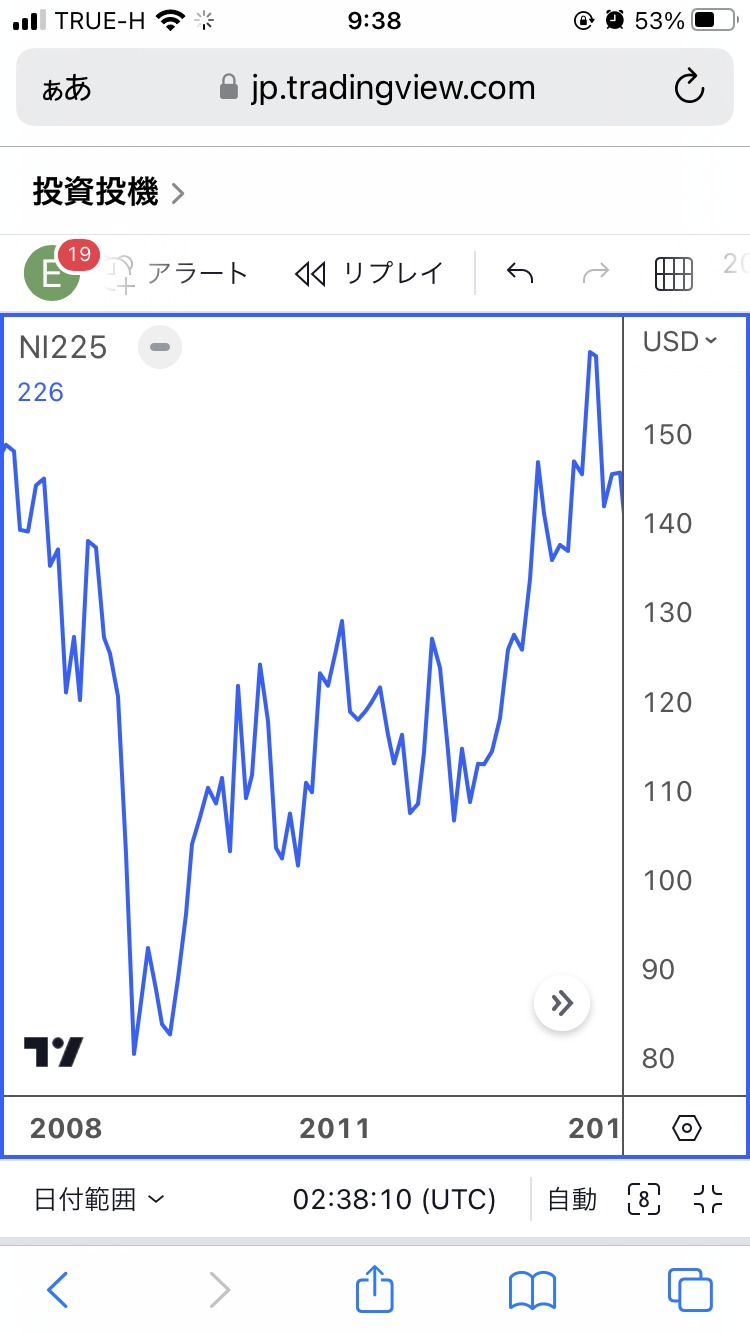Exit fullscreen chart mode
This screenshot has width=750, height=1334.
(x=708, y=1199)
